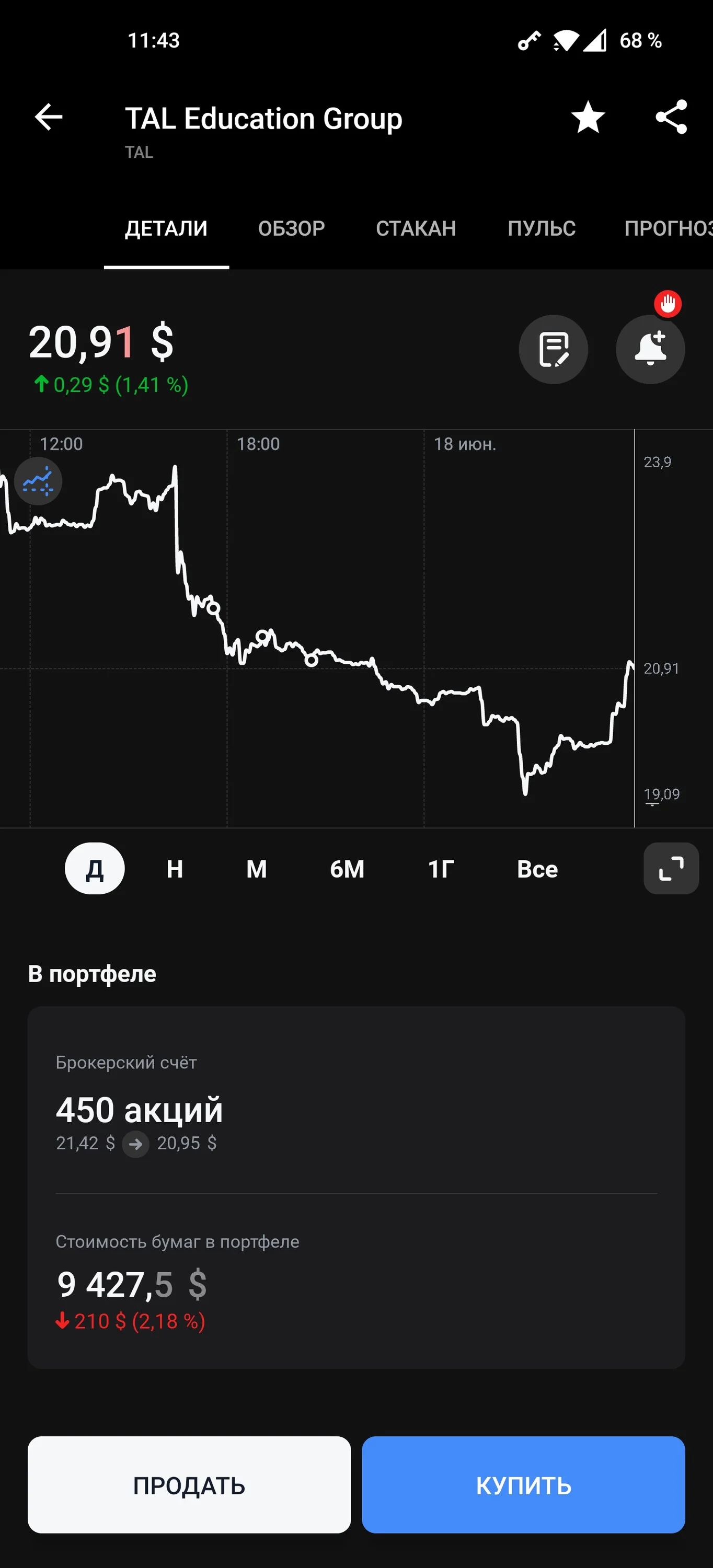Show the 6М chart period
This screenshot has height=1568, width=713.
(x=347, y=869)
